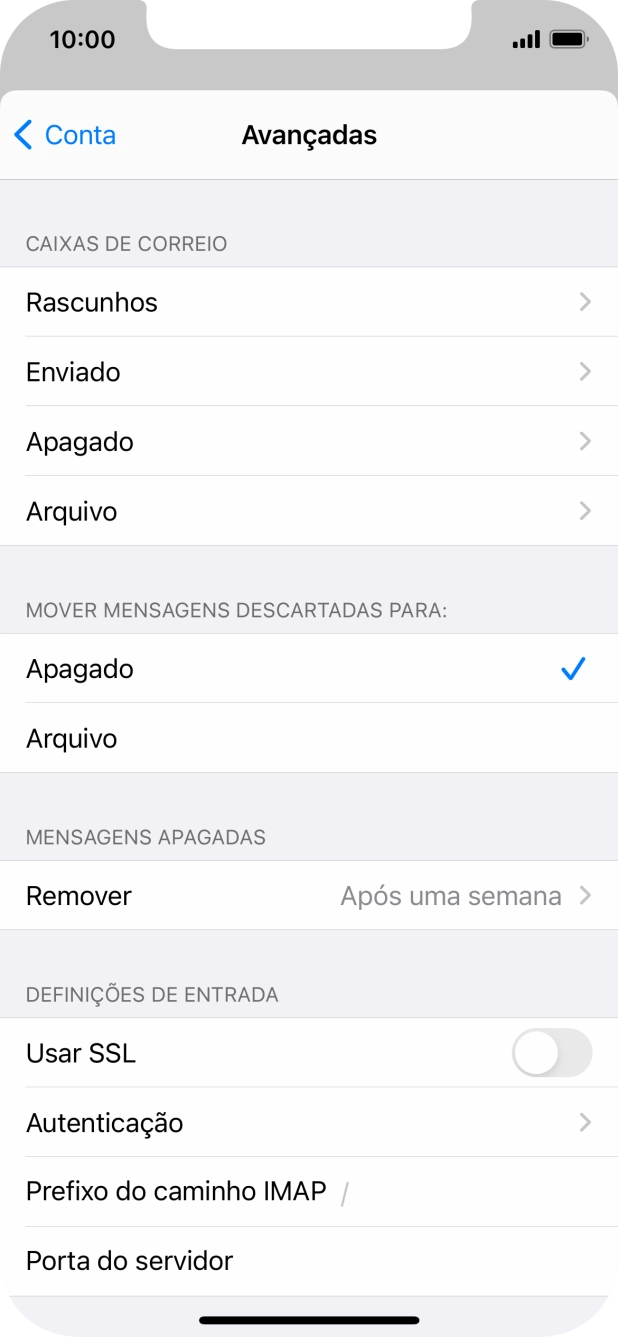The height and width of the screenshot is (1337, 618).
Task: Open the Remover deleted messages option
Action: (x=308, y=896)
